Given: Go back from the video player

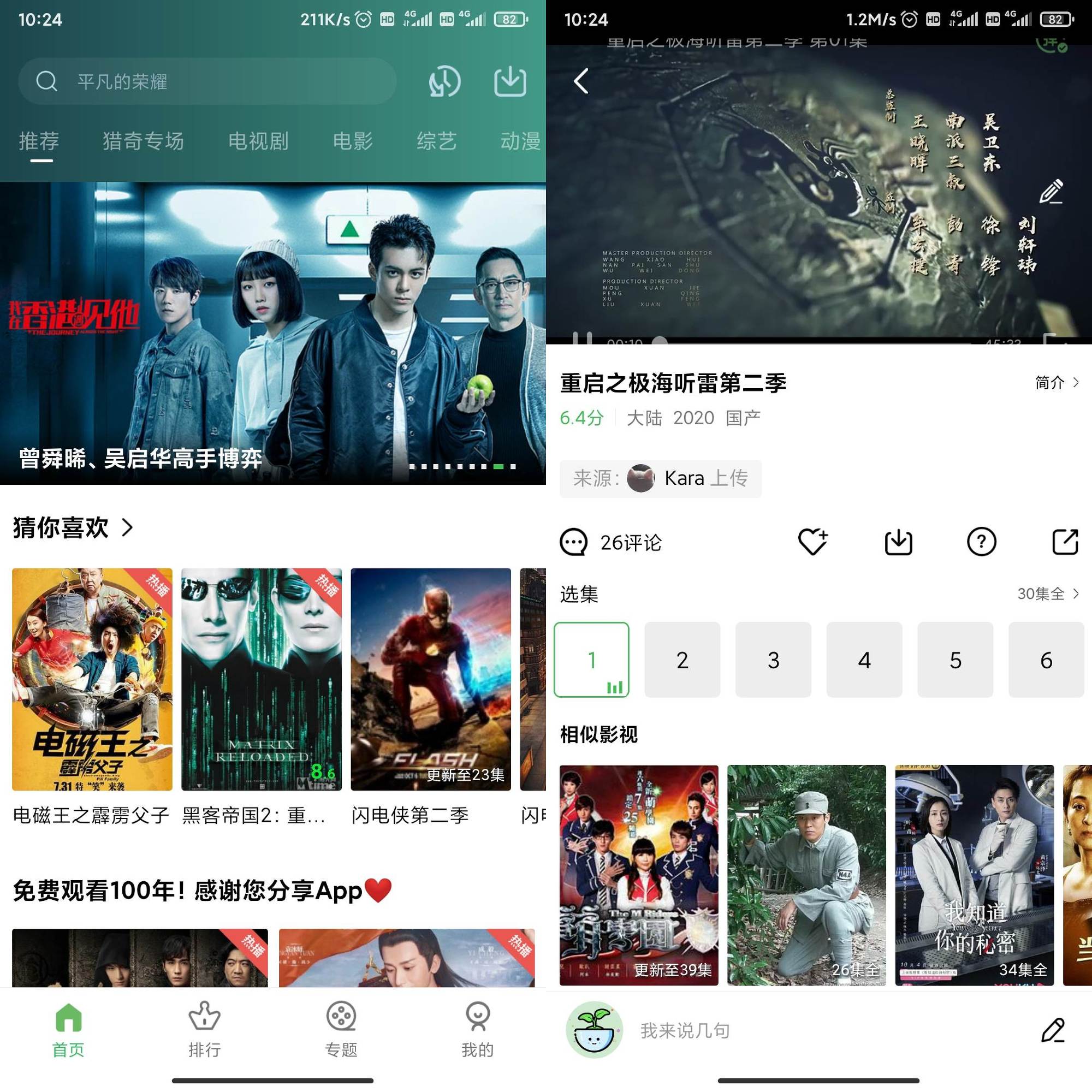Looking at the screenshot, I should tap(581, 81).
